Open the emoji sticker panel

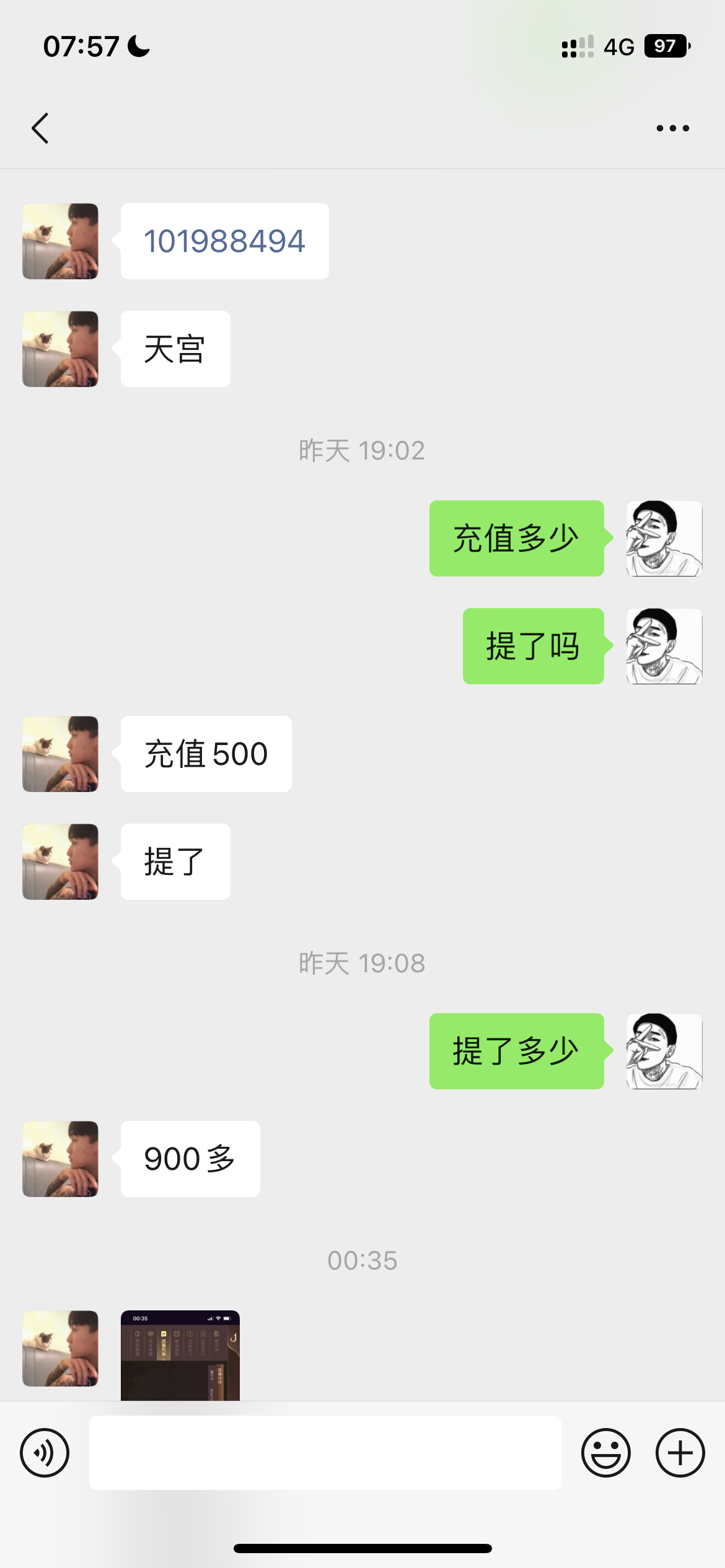point(605,1452)
